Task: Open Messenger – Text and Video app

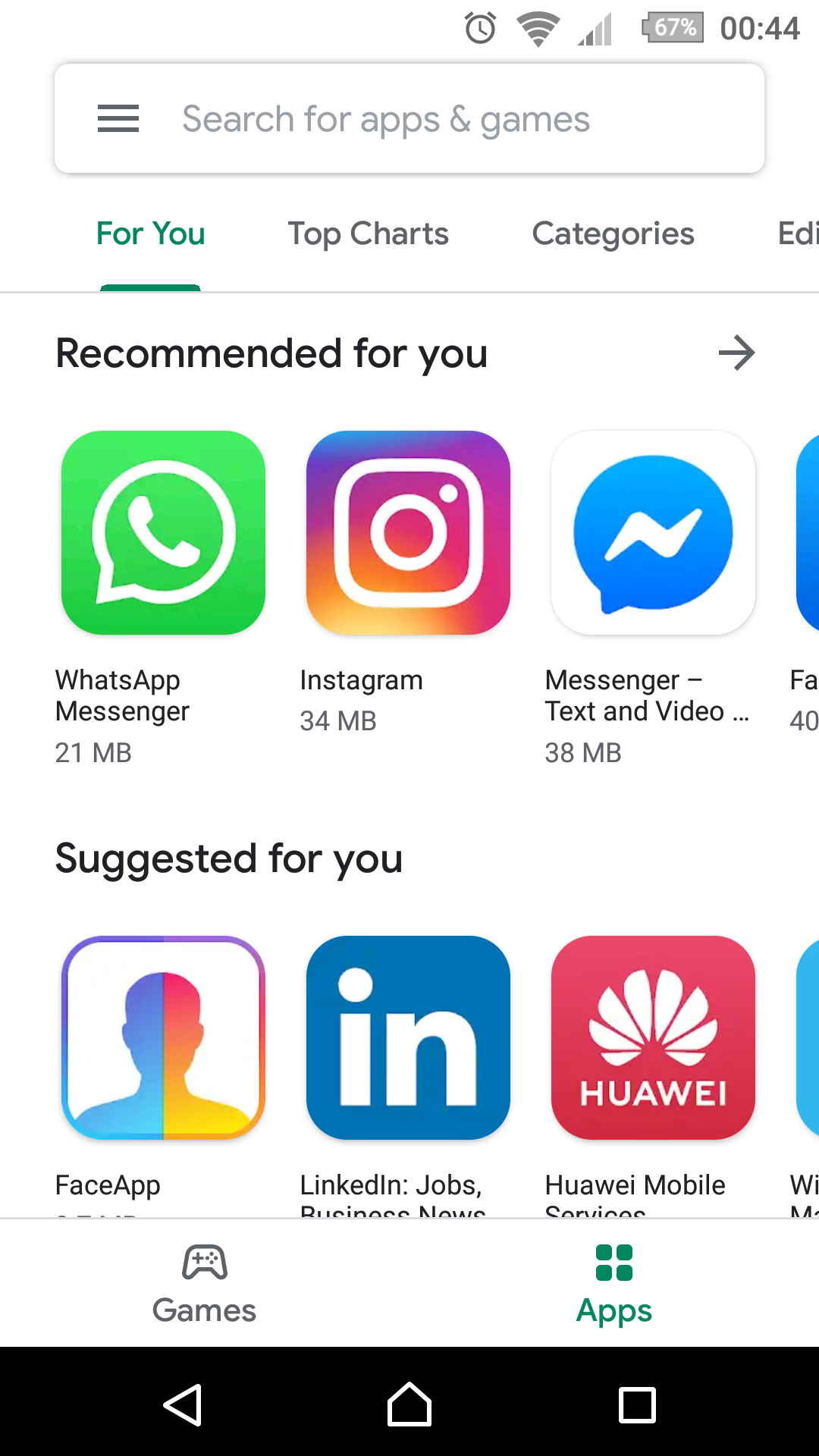Action: click(653, 533)
